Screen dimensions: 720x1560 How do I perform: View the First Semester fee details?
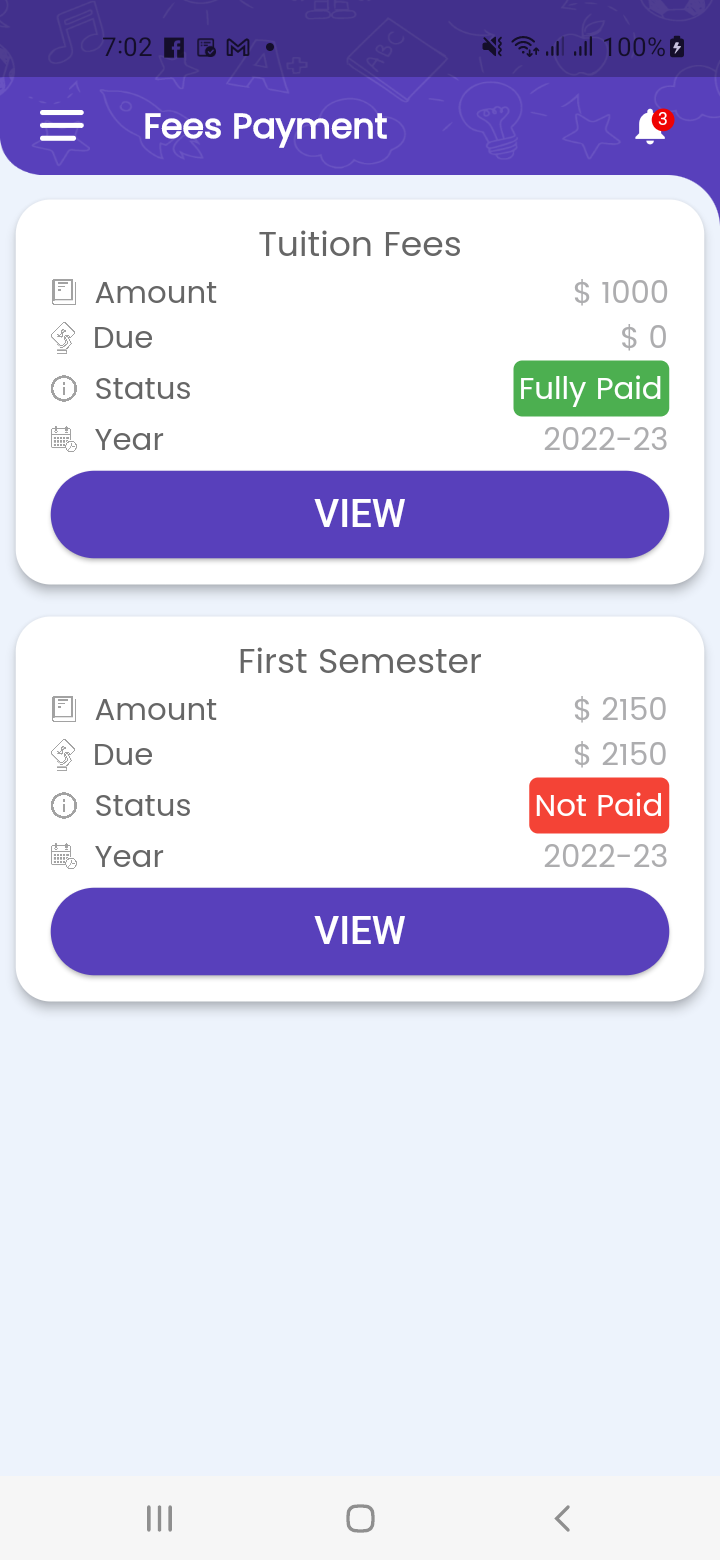[360, 931]
